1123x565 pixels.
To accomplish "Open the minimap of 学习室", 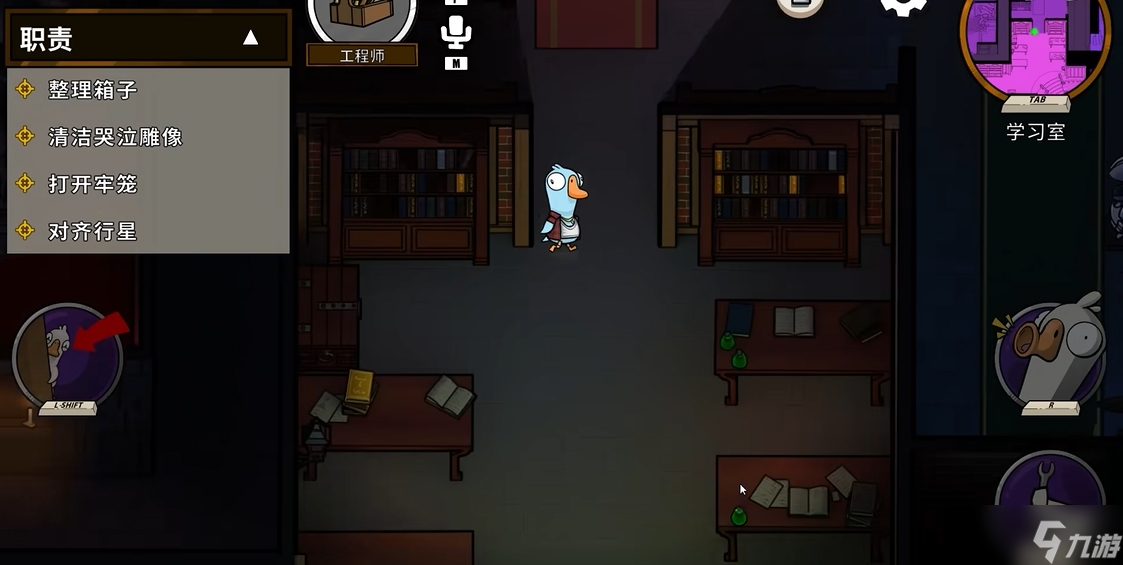I will (x=1034, y=45).
